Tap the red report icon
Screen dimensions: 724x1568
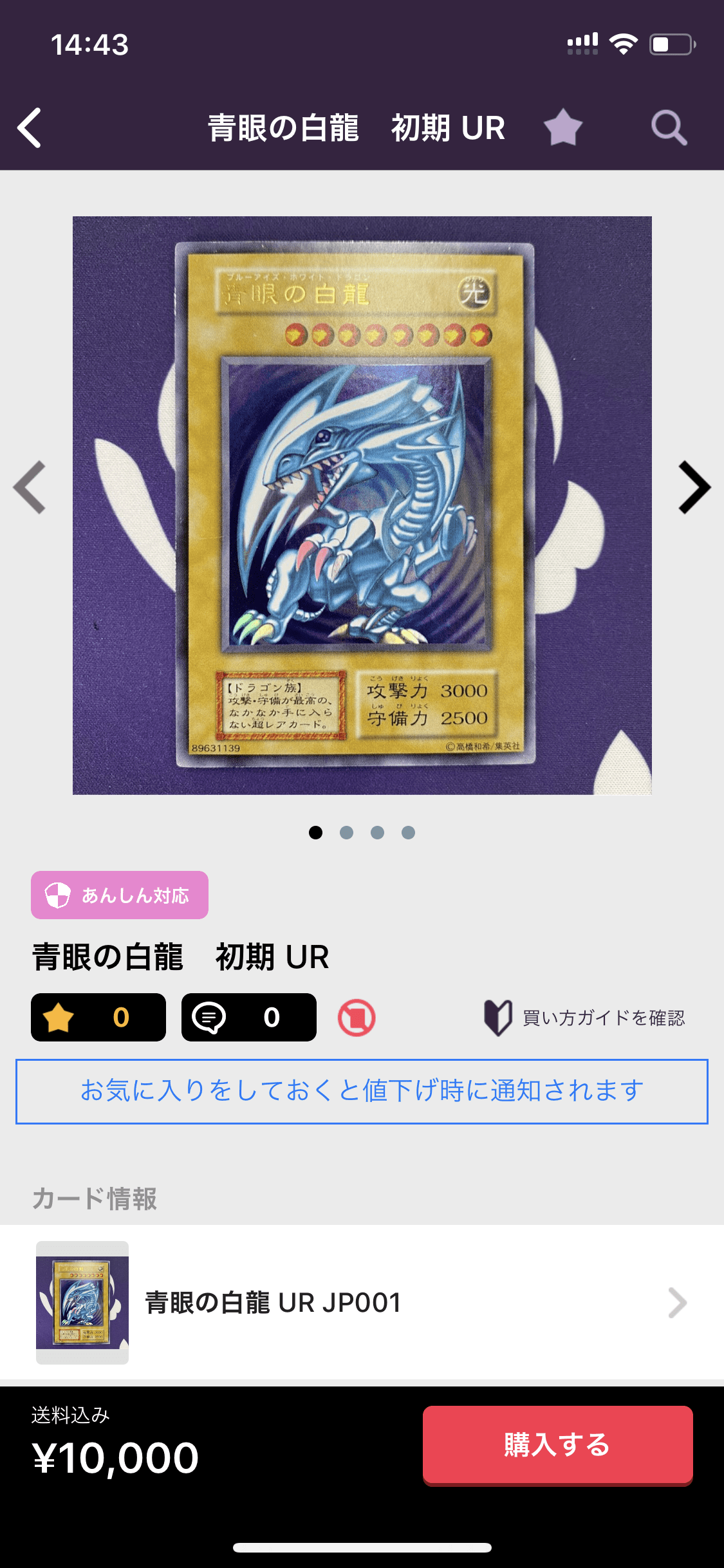pyautogui.click(x=357, y=1018)
